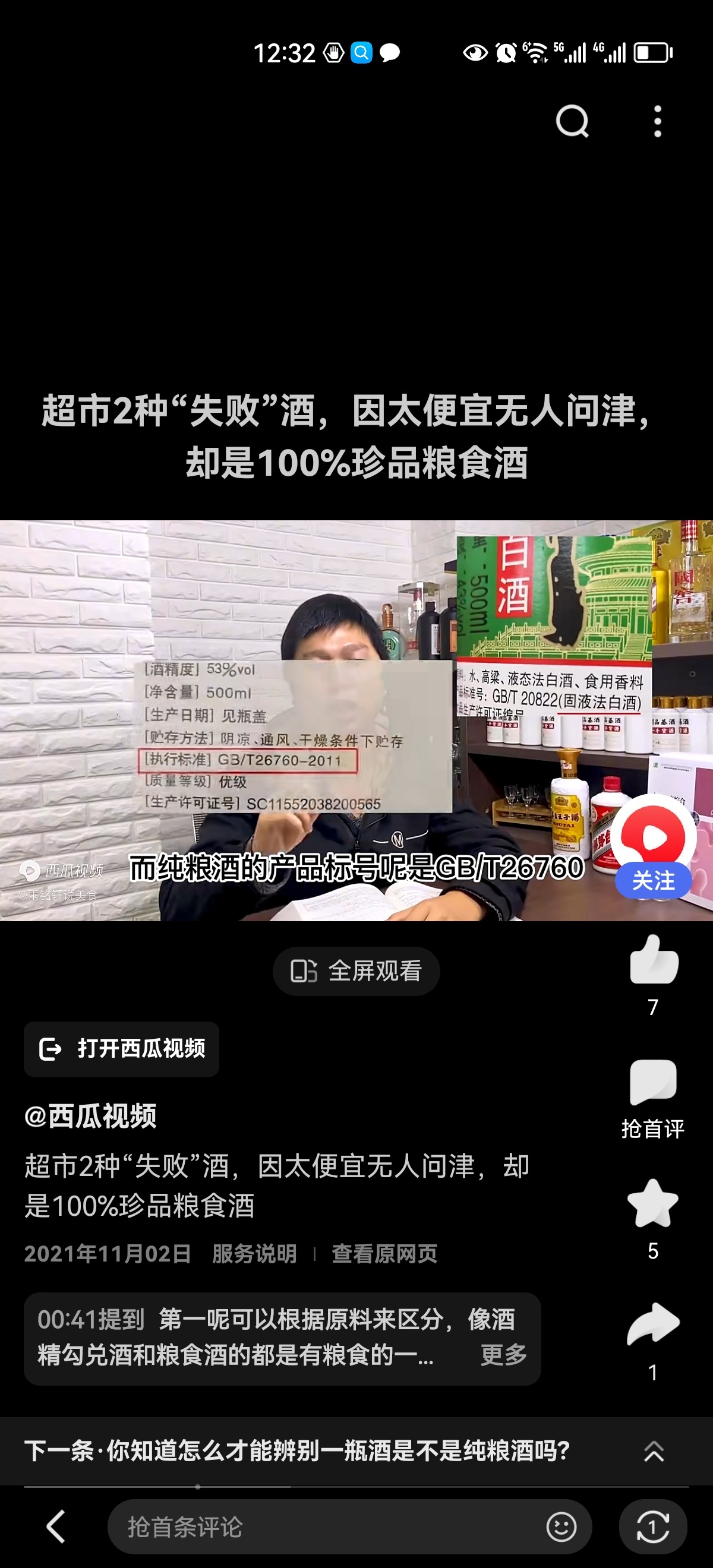View 服务说明 service notes
The width and height of the screenshot is (713, 1568).
pyautogui.click(x=254, y=1254)
